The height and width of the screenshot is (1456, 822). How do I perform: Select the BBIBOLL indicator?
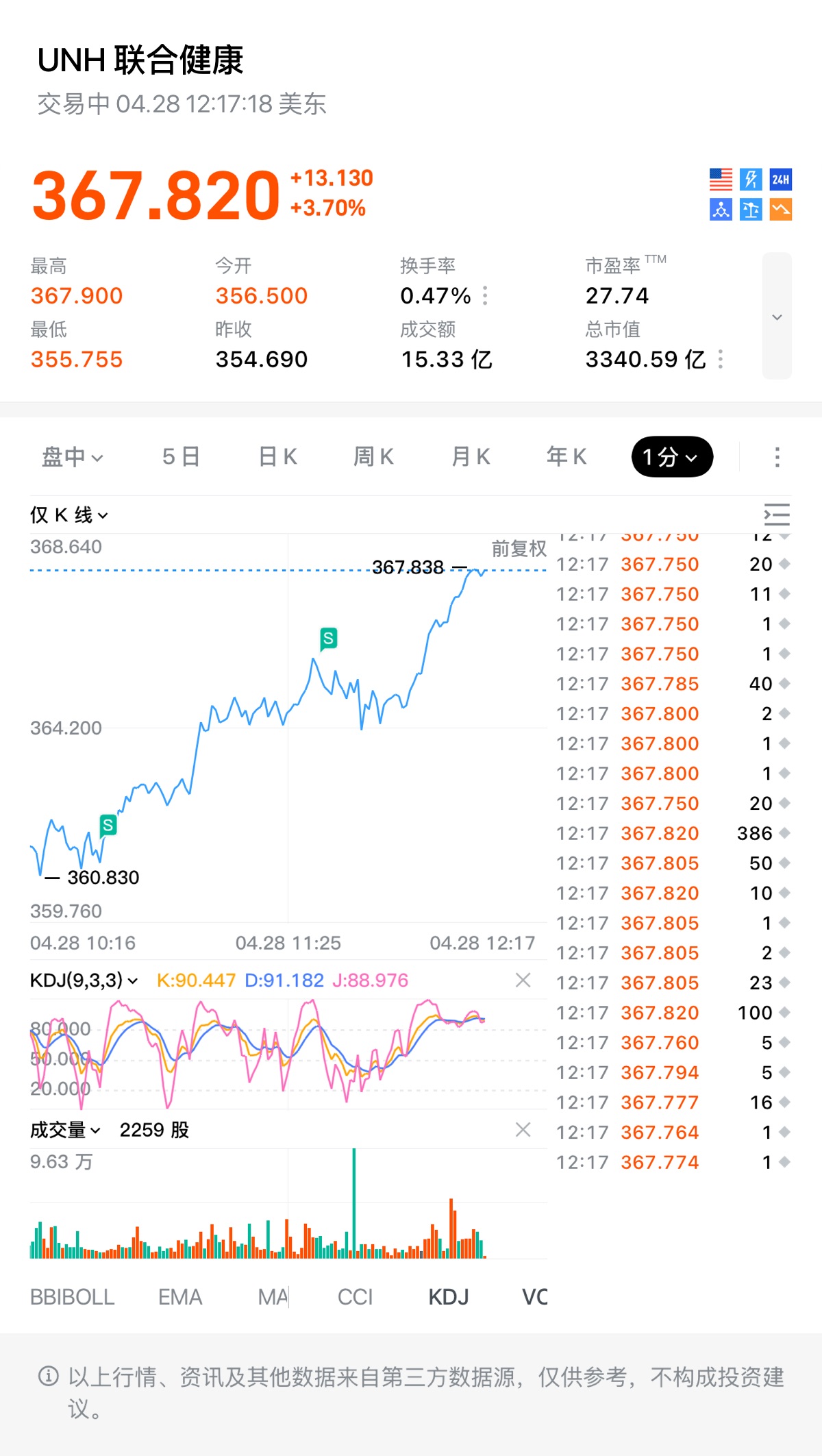pyautogui.click(x=72, y=1297)
